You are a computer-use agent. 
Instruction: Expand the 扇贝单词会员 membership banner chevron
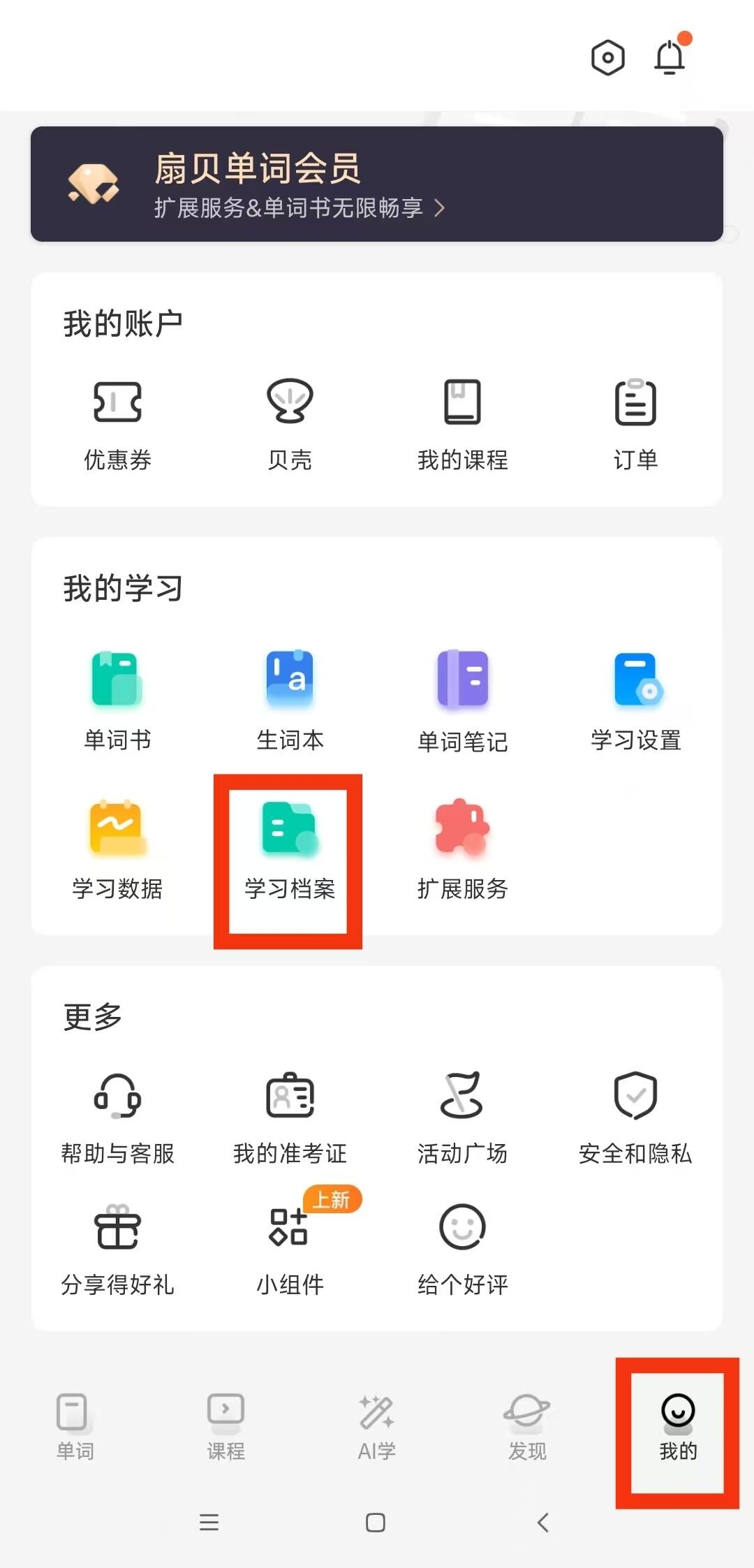(x=440, y=208)
